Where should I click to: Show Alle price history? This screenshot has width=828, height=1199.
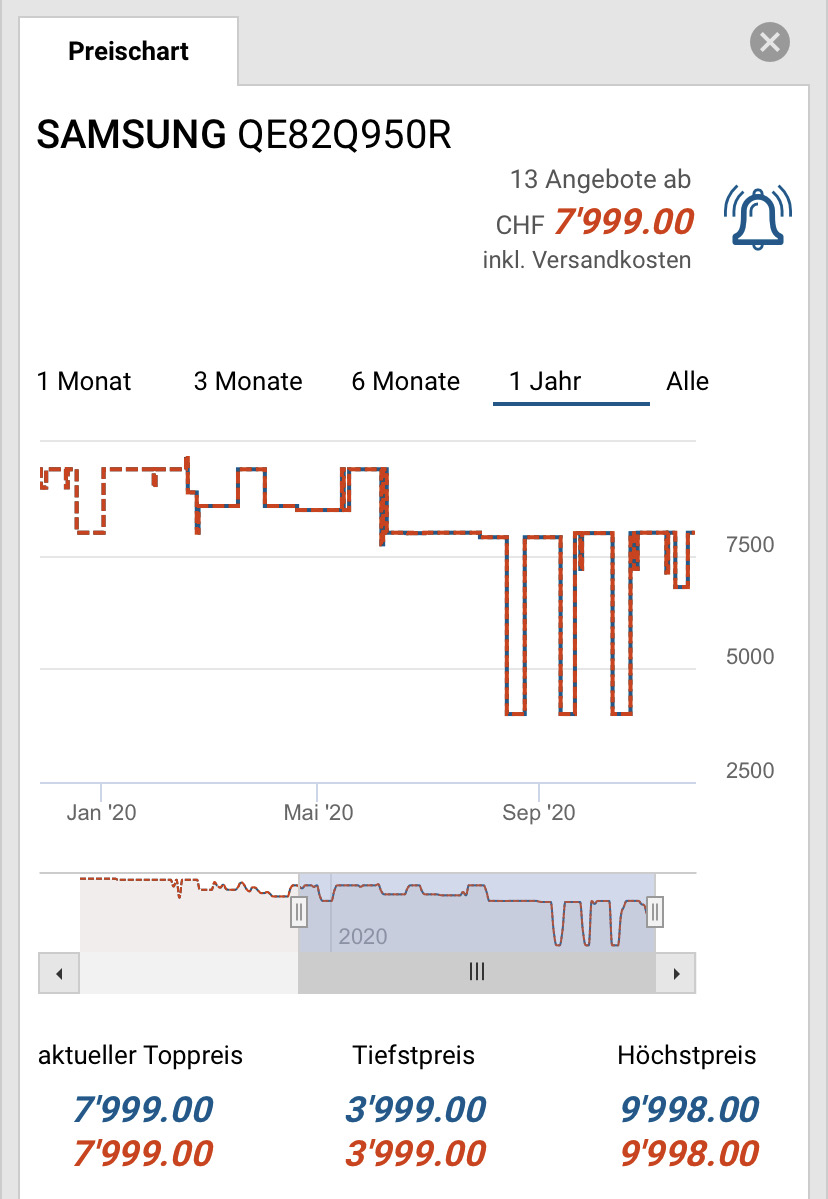click(x=687, y=381)
